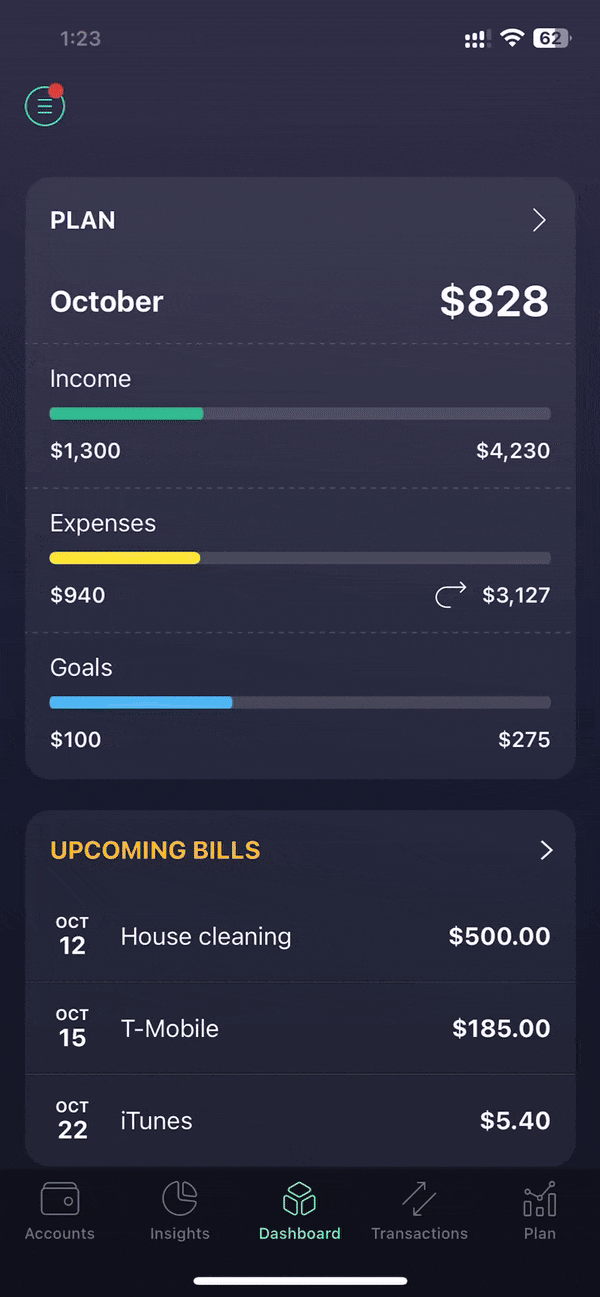
Task: Tap the expenses rollover arrow icon
Action: [x=450, y=596]
